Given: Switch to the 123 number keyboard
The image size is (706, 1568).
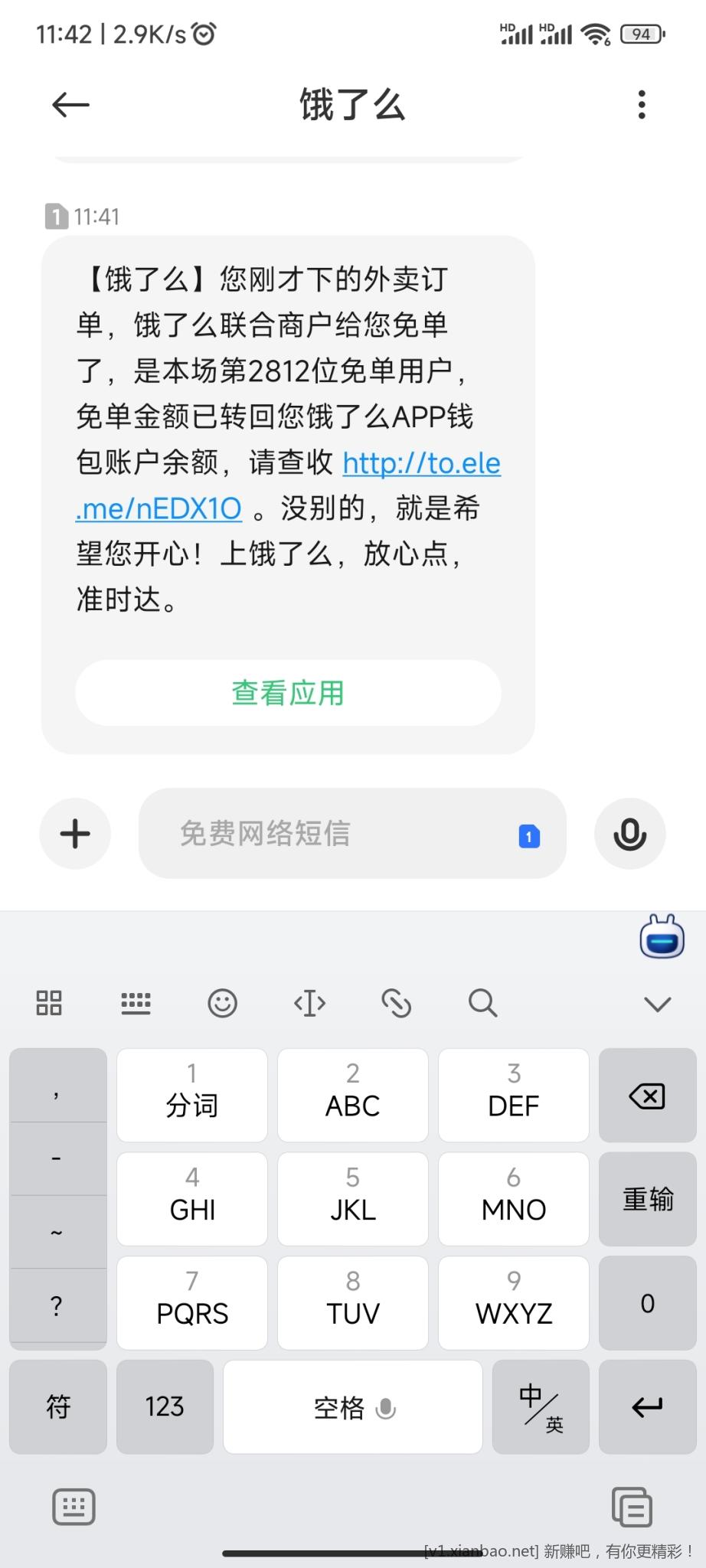Looking at the screenshot, I should coord(165,1406).
